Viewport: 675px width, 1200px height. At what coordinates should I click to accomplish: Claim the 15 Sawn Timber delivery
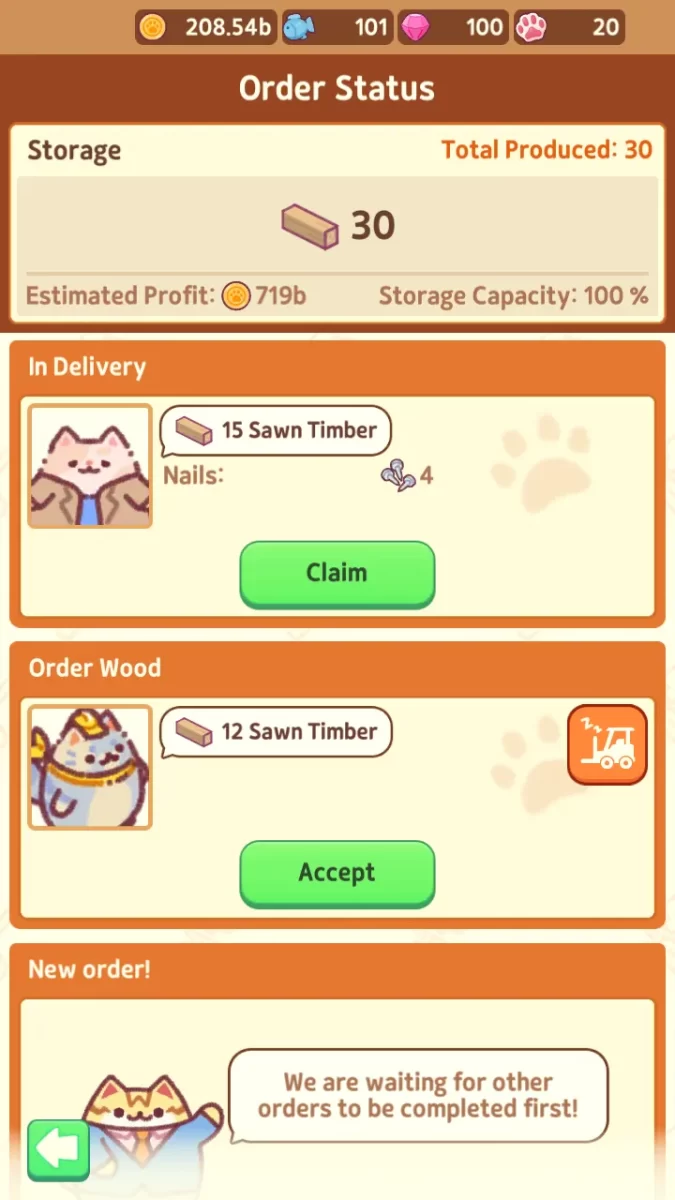(337, 573)
